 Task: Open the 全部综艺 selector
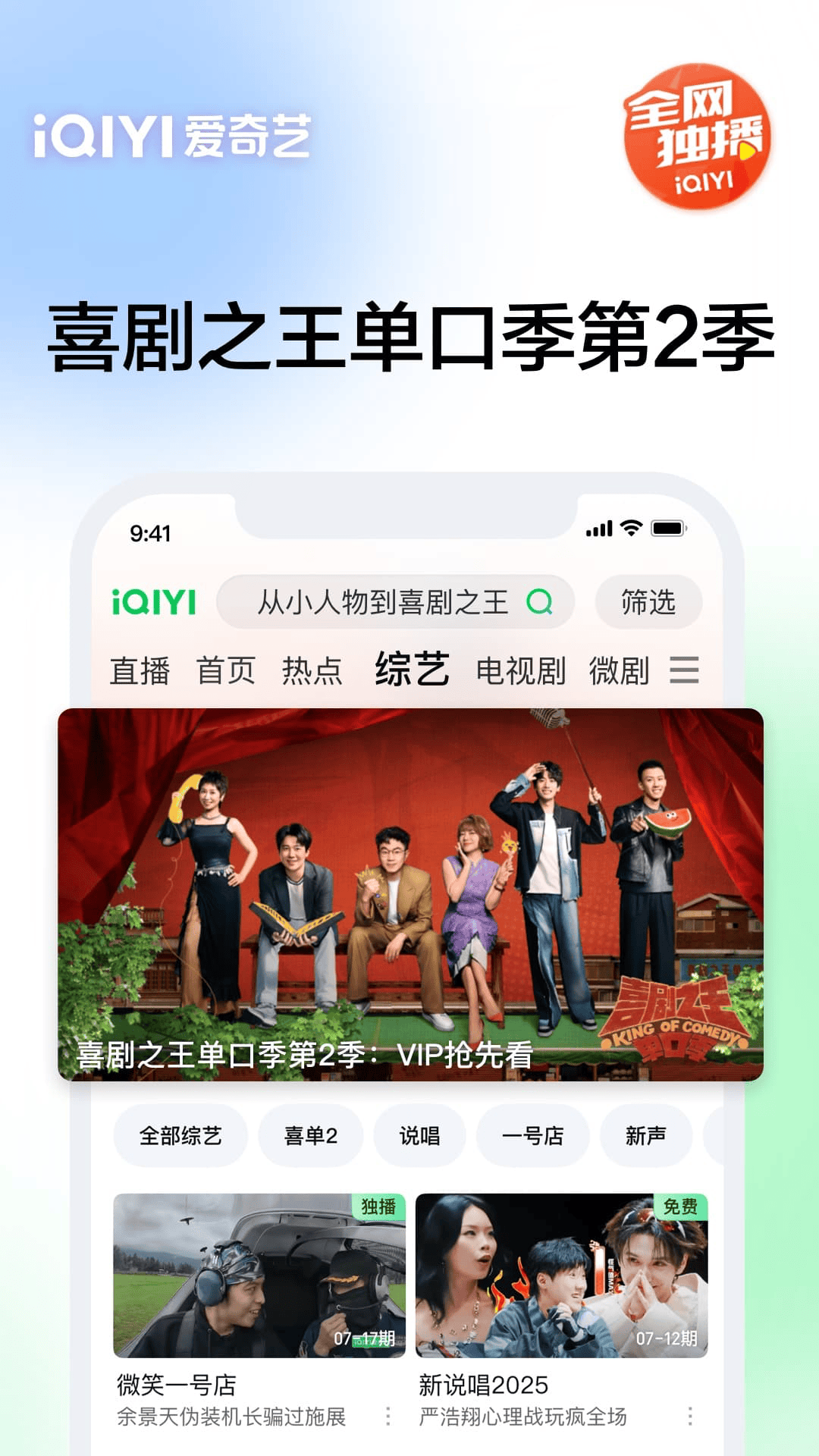(x=180, y=1135)
